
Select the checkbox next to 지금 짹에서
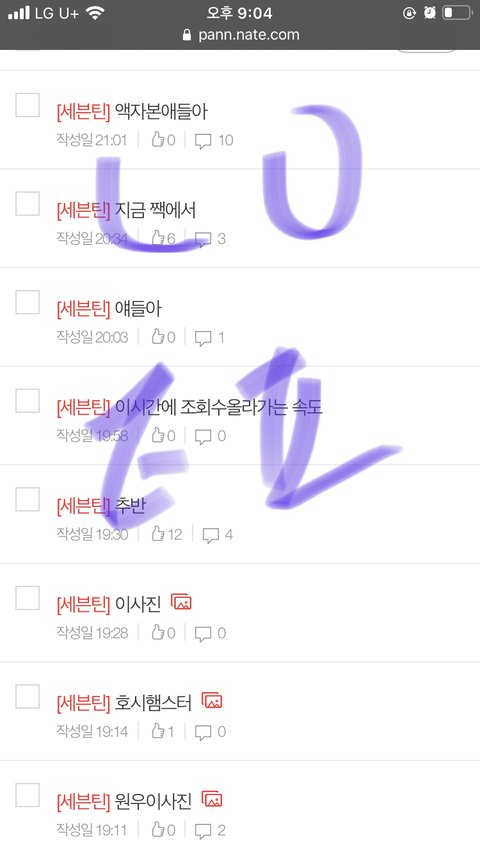[27, 203]
